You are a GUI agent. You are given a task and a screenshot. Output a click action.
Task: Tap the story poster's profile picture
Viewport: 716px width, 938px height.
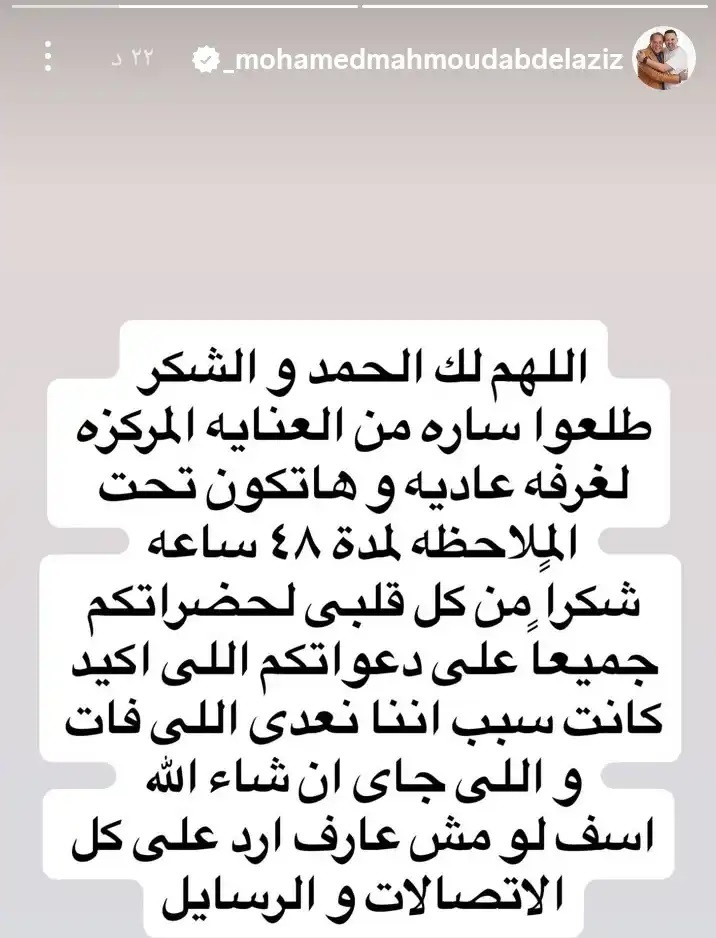[x=665, y=57]
